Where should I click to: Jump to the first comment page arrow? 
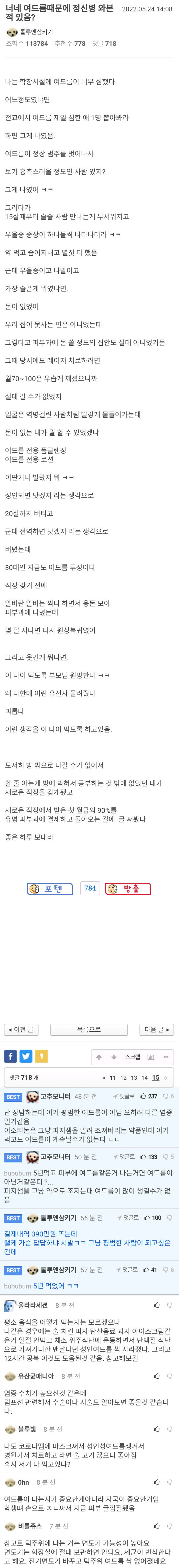pyautogui.click(x=103, y=1077)
